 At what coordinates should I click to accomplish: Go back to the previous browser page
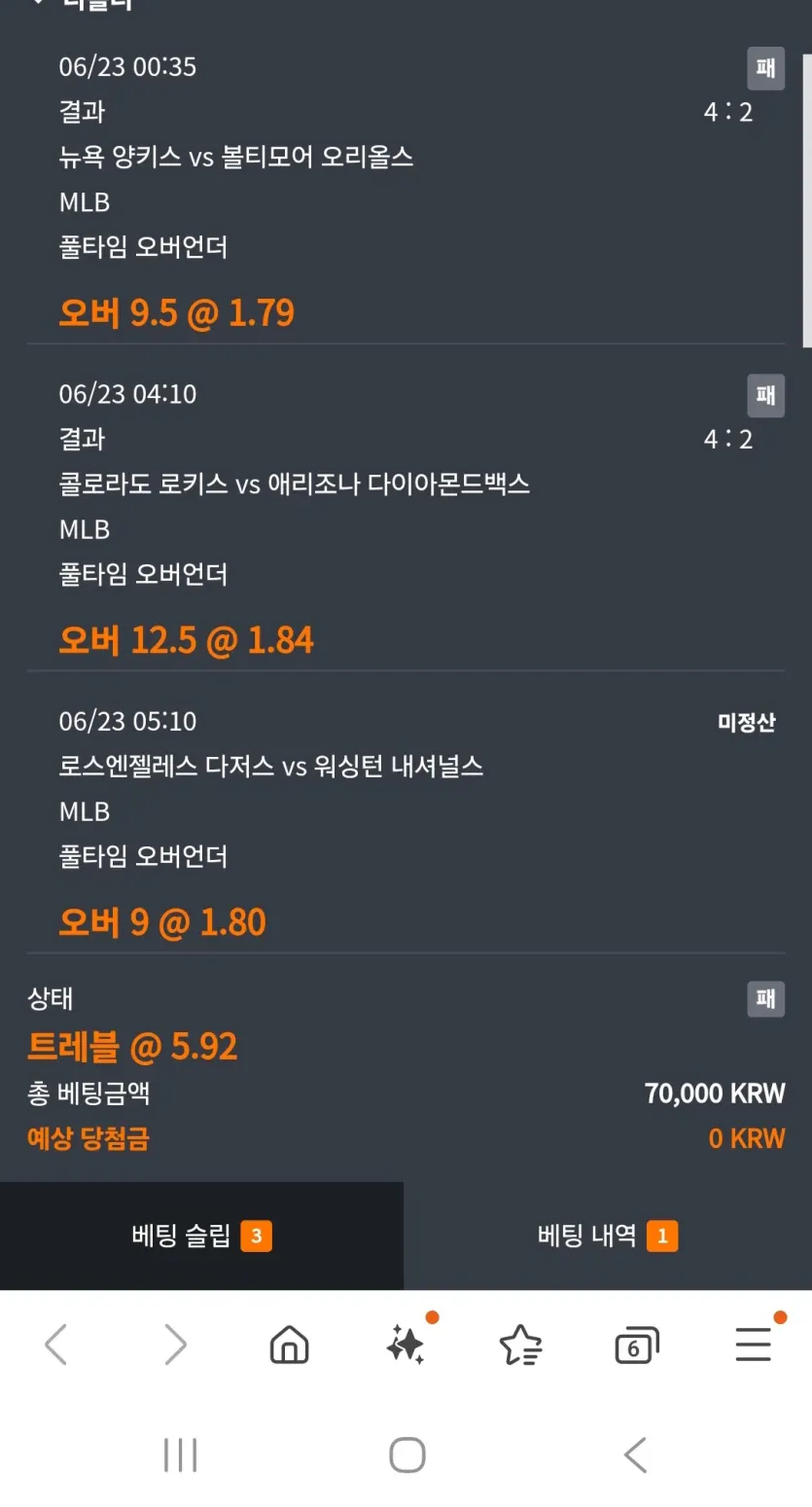(x=56, y=1346)
